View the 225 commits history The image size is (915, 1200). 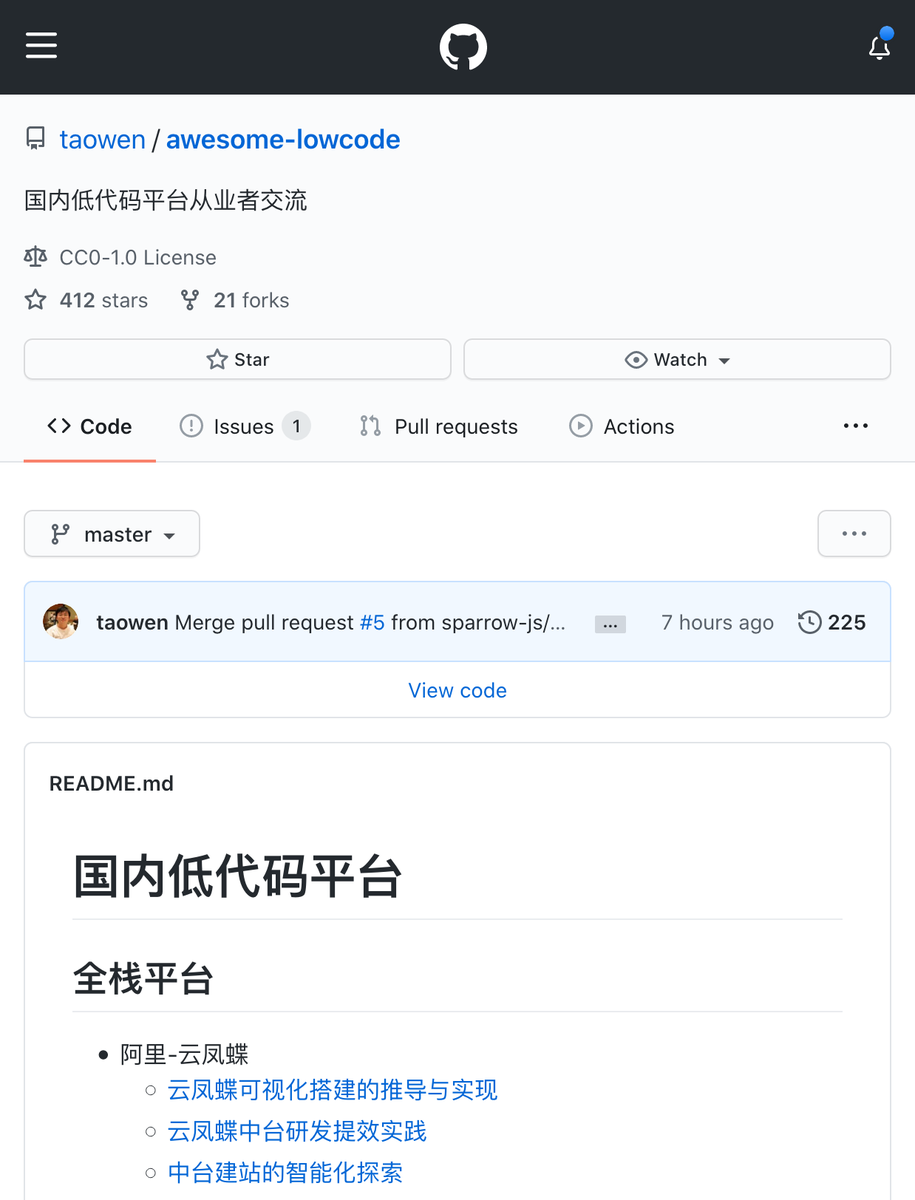point(832,622)
